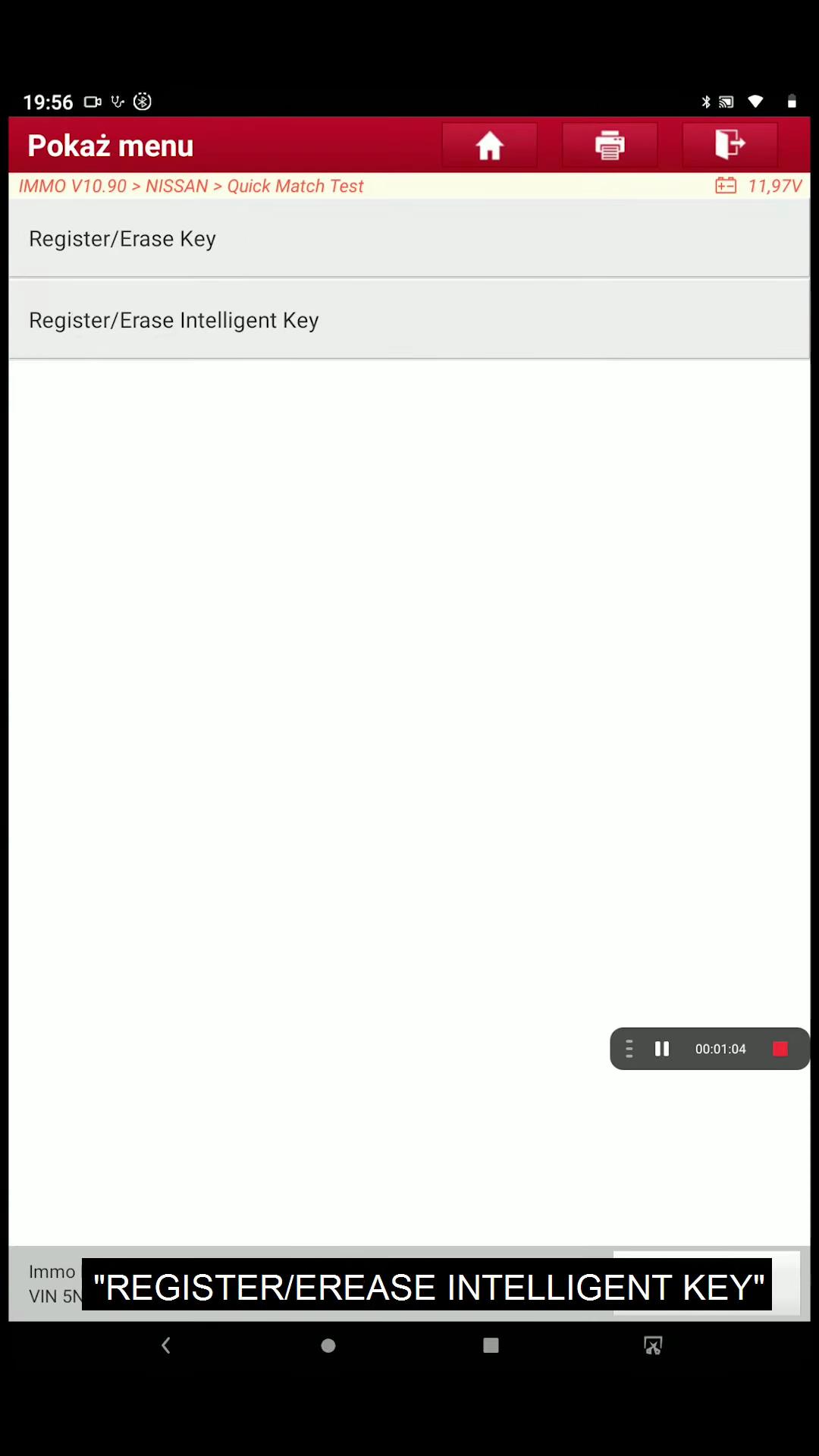The image size is (819, 1456).
Task: Open recent apps from the navigation bar
Action: tap(491, 1345)
